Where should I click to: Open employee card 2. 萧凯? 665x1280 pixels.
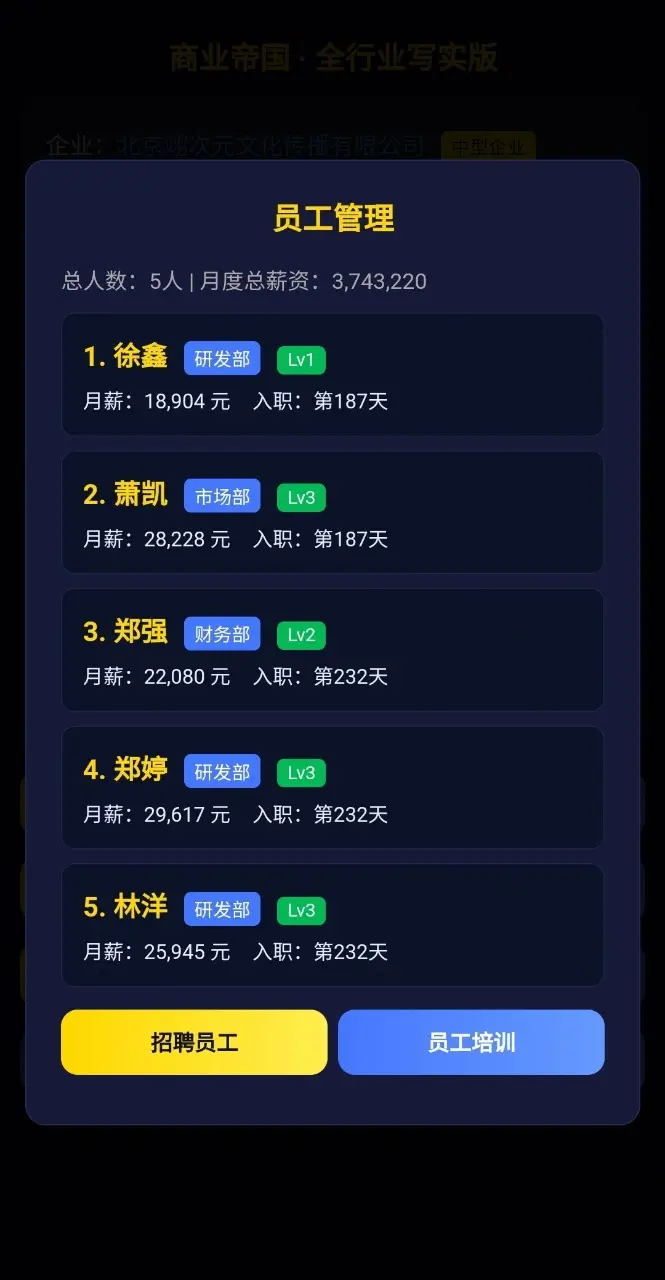point(332,512)
